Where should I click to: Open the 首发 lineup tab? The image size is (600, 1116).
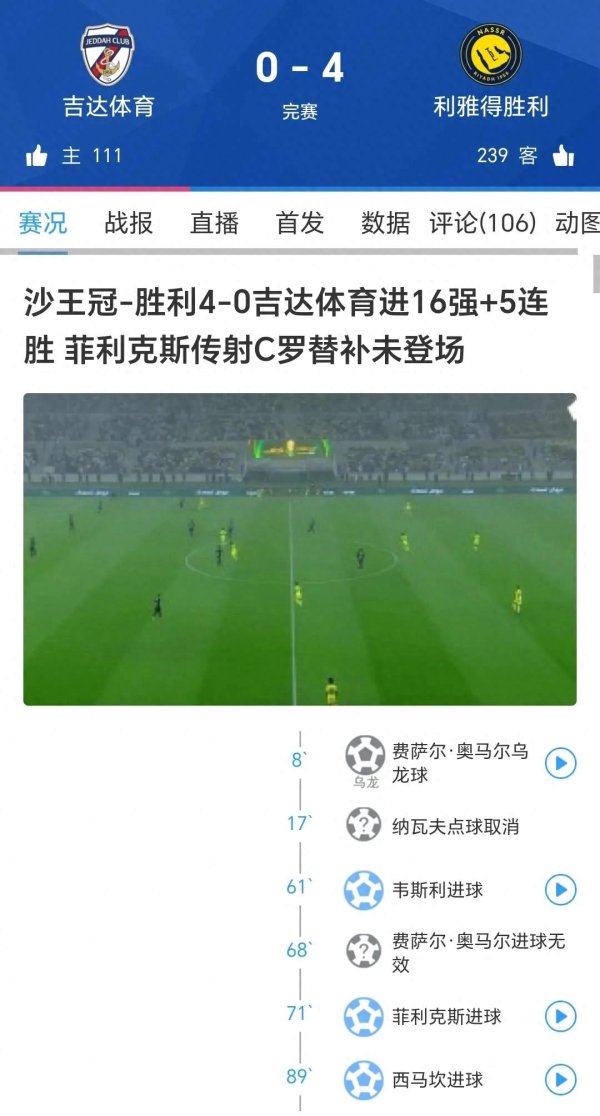pyautogui.click(x=301, y=222)
